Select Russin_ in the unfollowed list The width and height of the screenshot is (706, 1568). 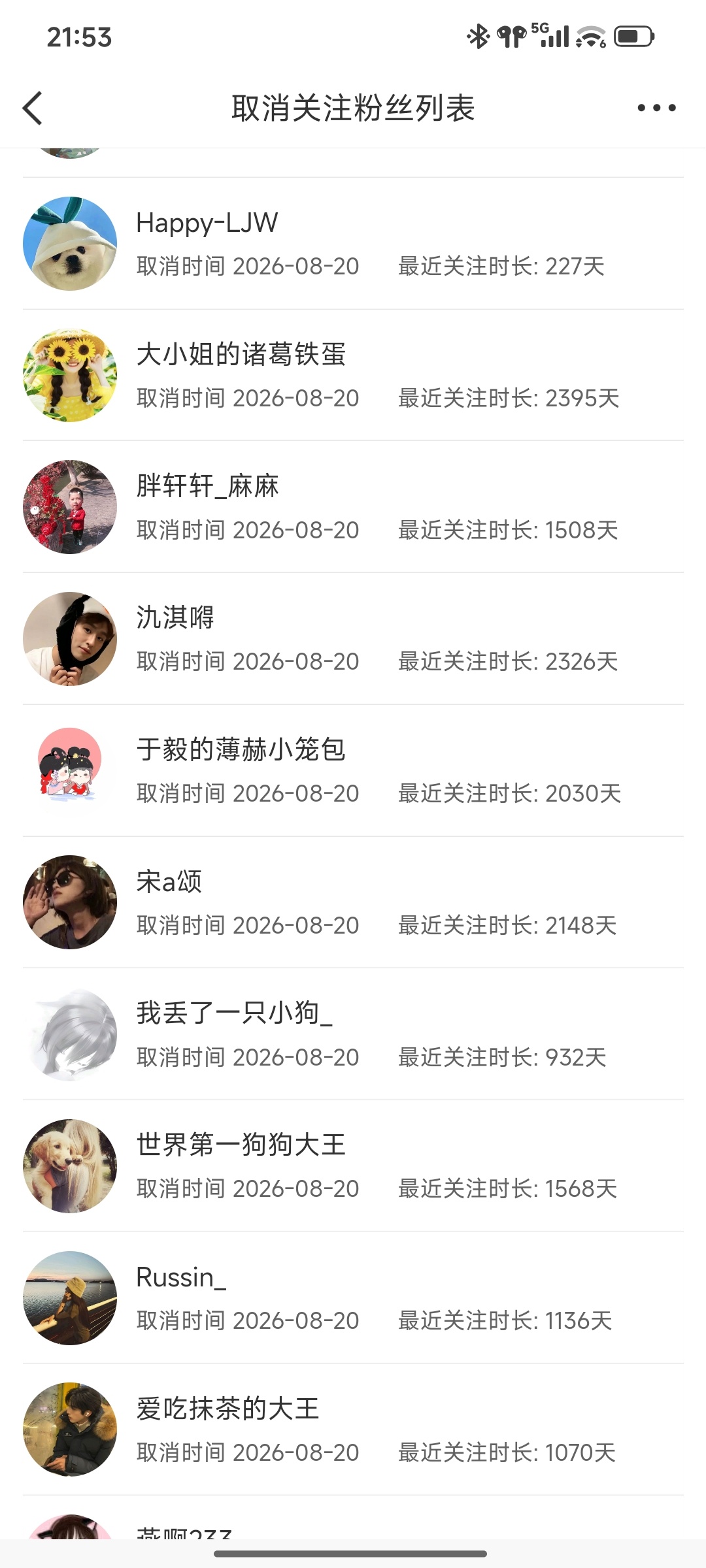point(353,1298)
